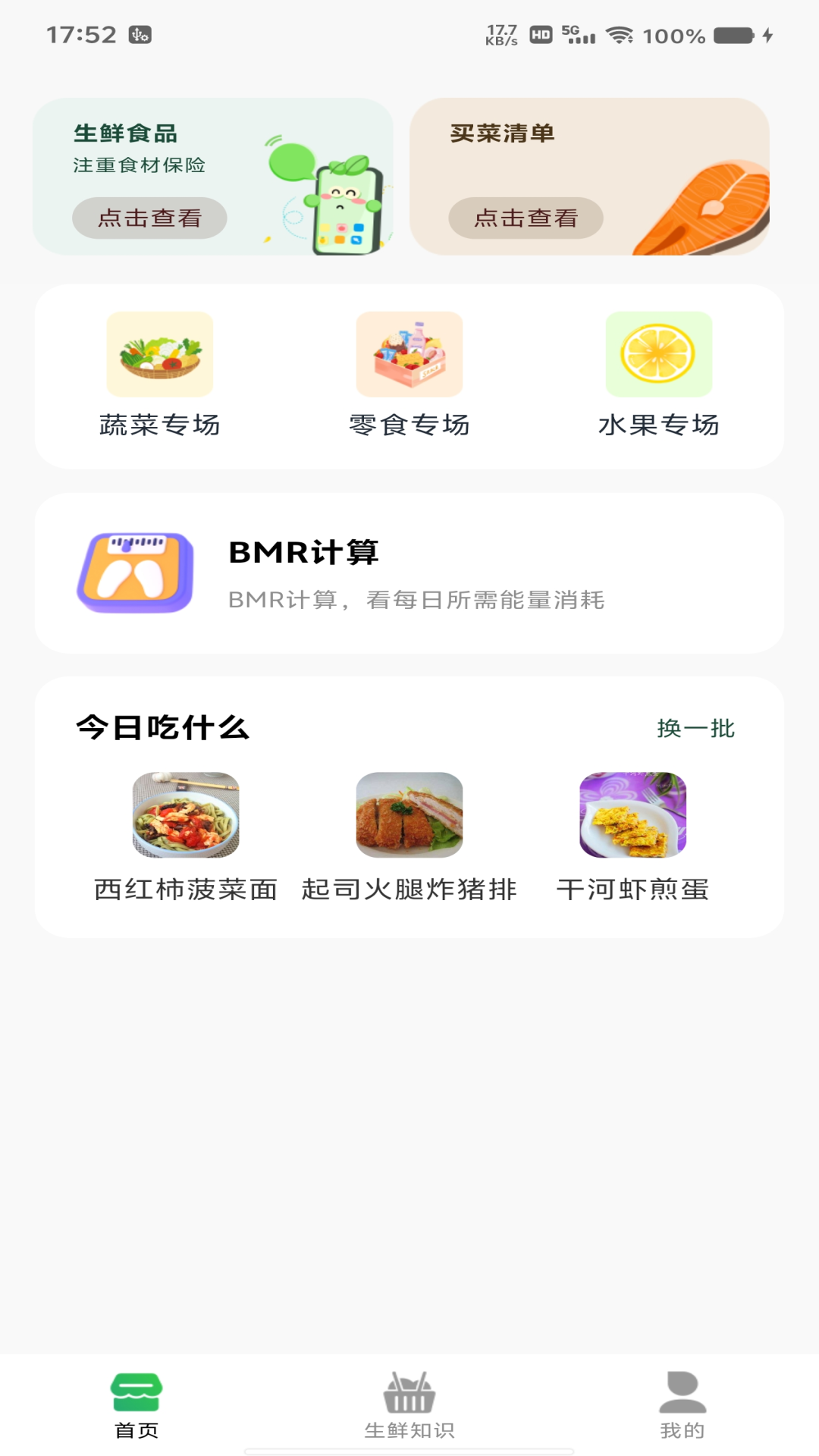The height and width of the screenshot is (1456, 819).
Task: Click 点击查看 under 买菜清单
Action: tap(525, 218)
